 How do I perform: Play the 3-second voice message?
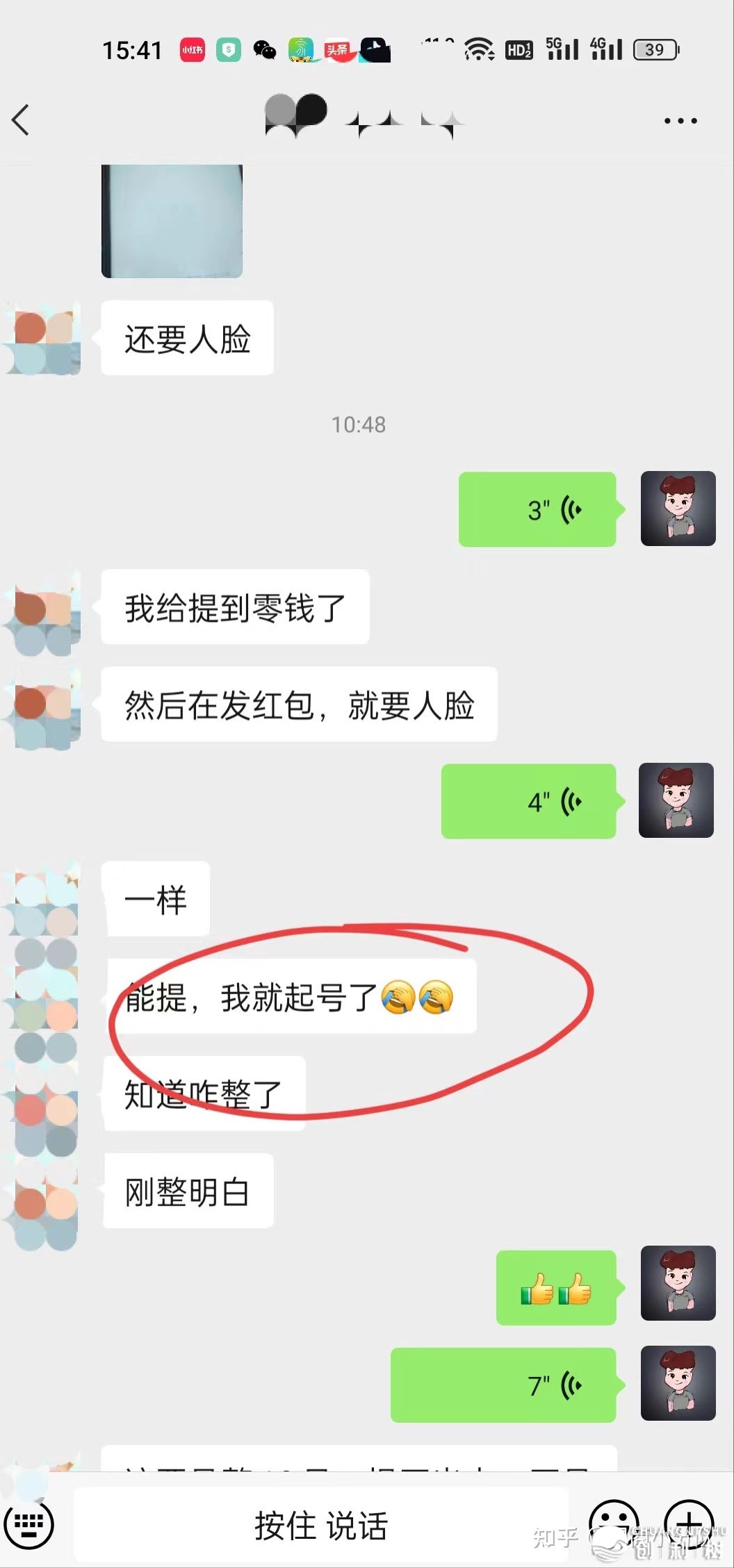537,509
